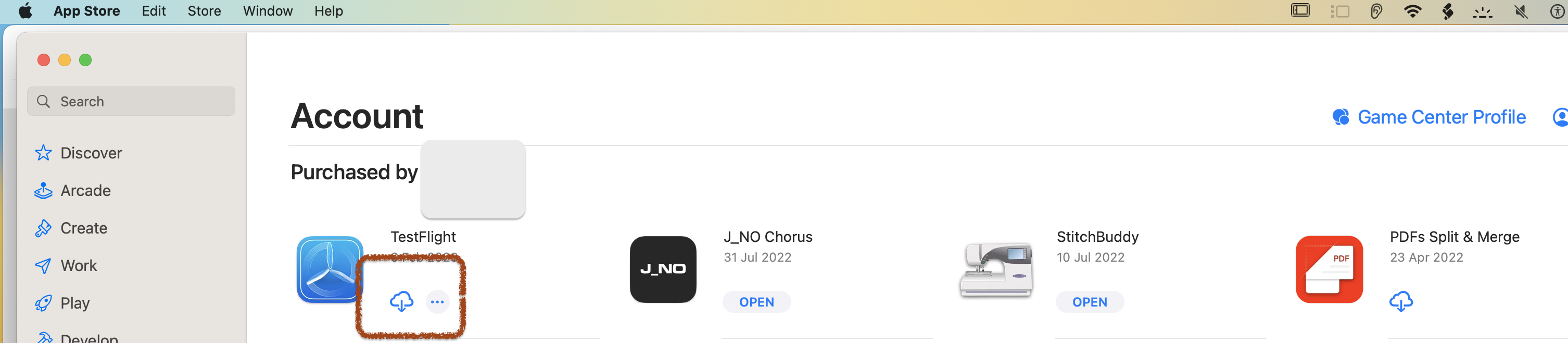The image size is (1568, 343).
Task: Minimize the App Store window
Action: (65, 60)
